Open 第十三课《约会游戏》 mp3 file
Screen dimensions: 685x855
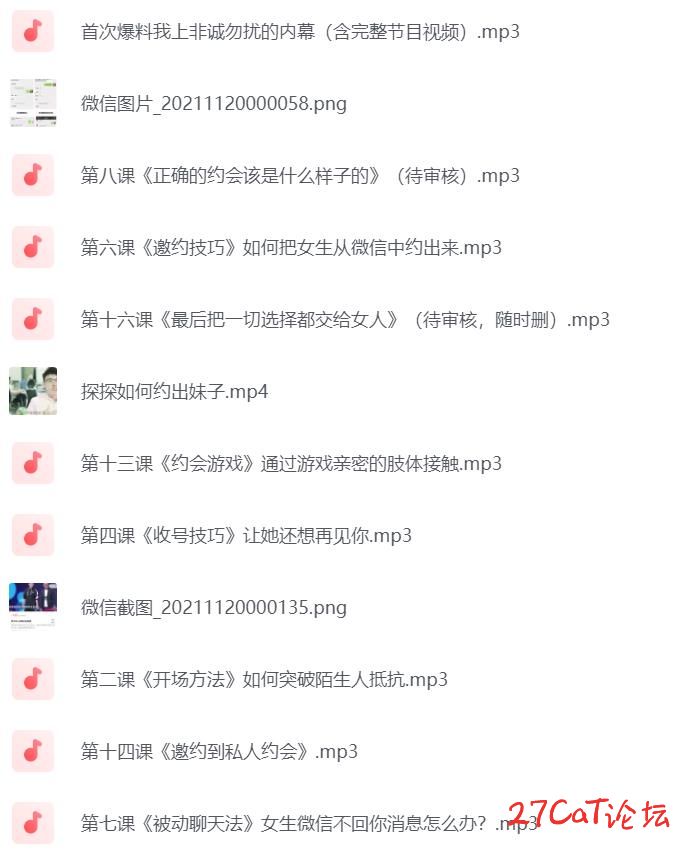click(x=291, y=464)
